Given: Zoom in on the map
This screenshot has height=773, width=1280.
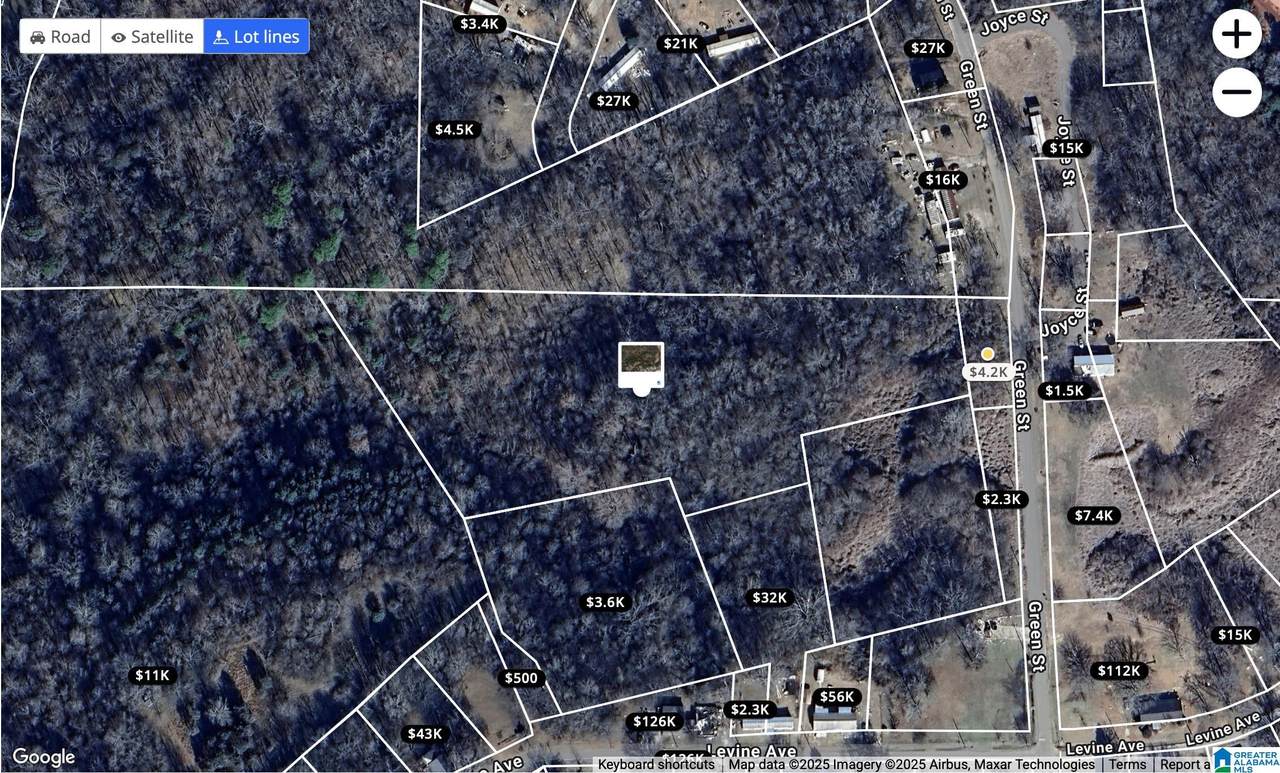Looking at the screenshot, I should 1237,35.
